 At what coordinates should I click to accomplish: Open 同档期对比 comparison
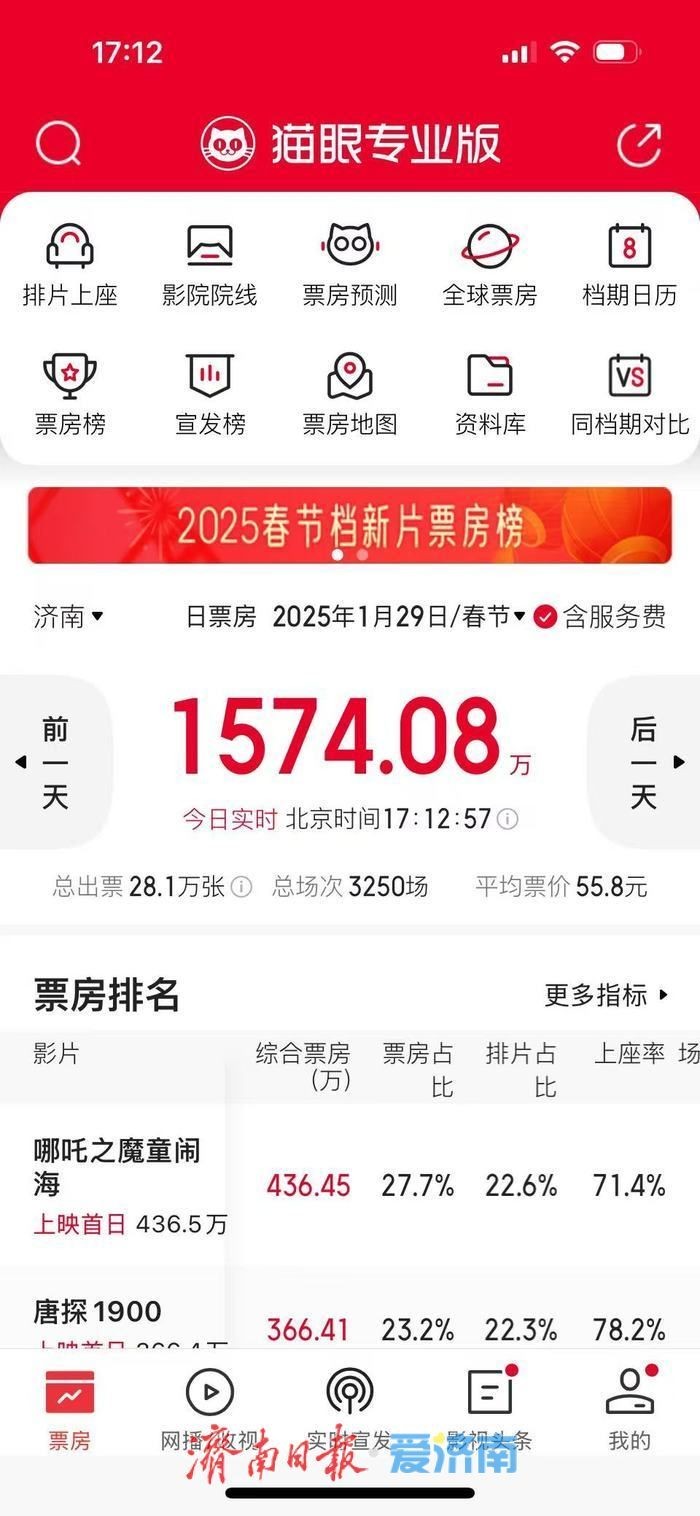(630, 395)
